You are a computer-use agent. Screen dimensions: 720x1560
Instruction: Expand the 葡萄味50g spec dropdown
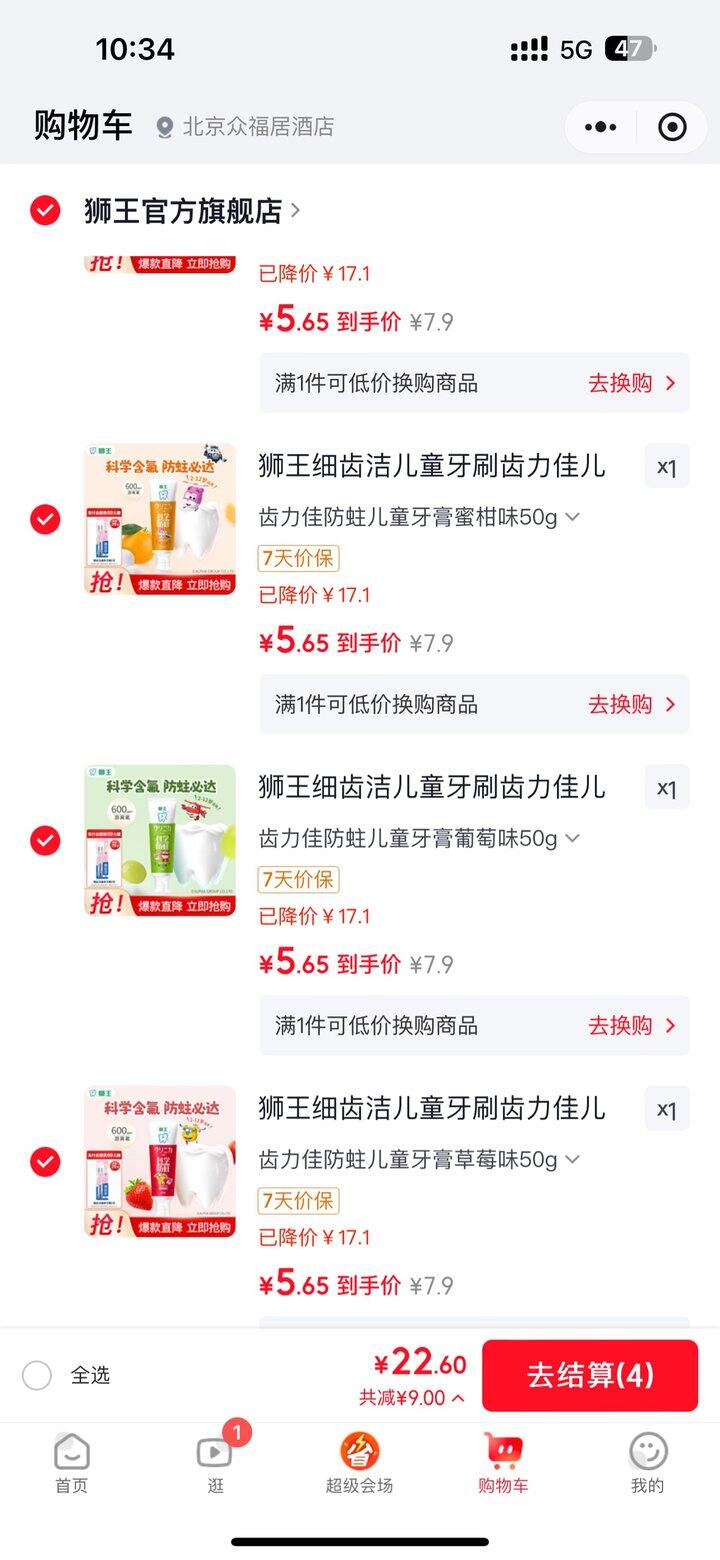point(571,838)
